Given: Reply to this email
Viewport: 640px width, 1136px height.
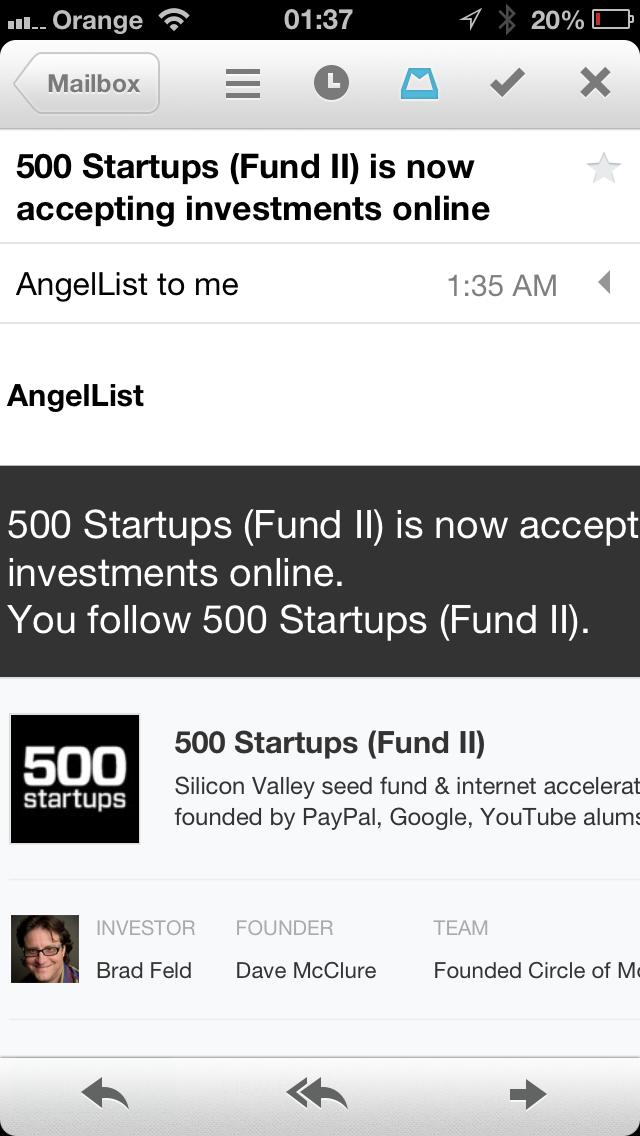Looking at the screenshot, I should pos(105,1094).
